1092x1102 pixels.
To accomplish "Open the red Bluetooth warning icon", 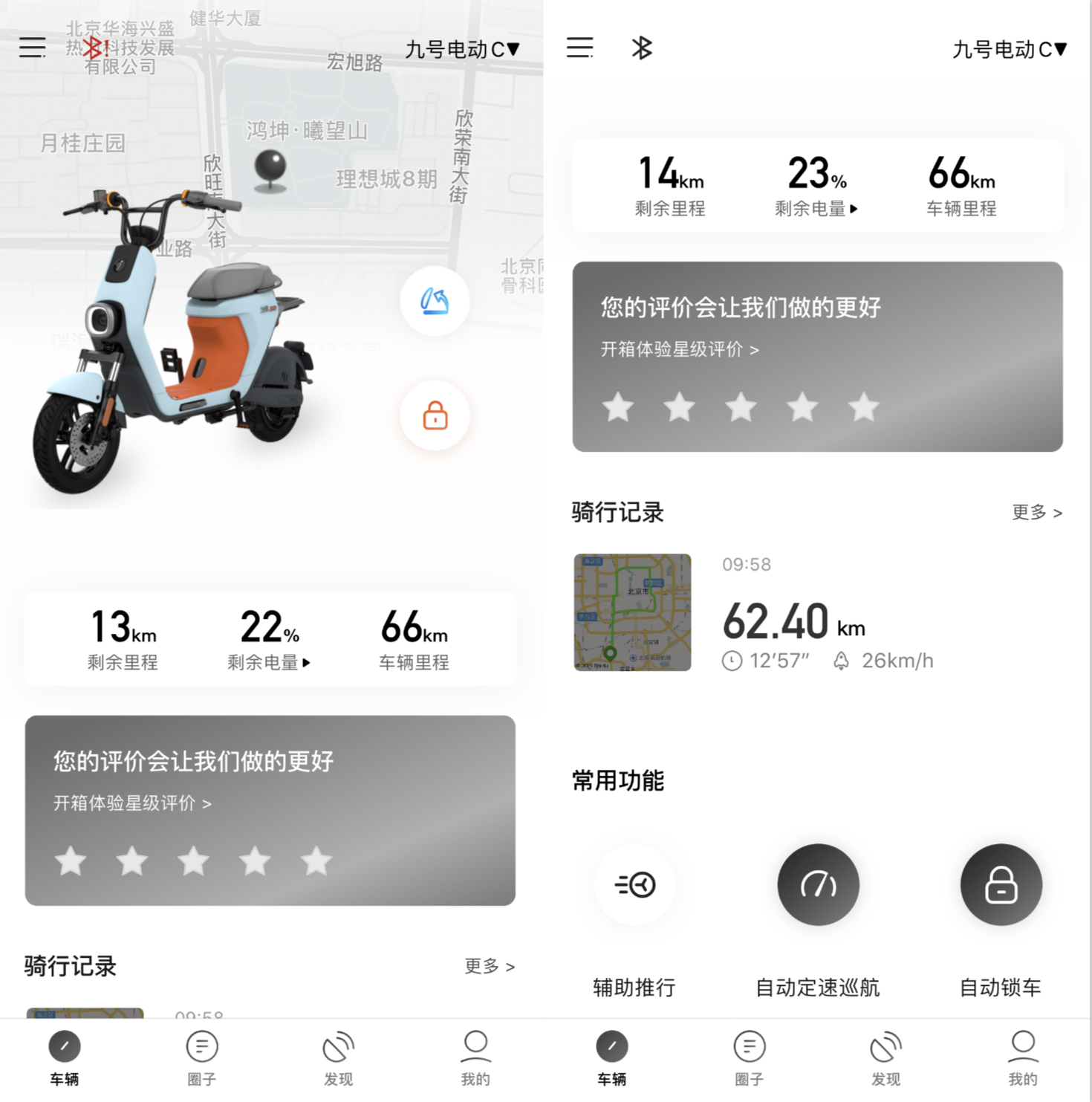I will coord(95,49).
